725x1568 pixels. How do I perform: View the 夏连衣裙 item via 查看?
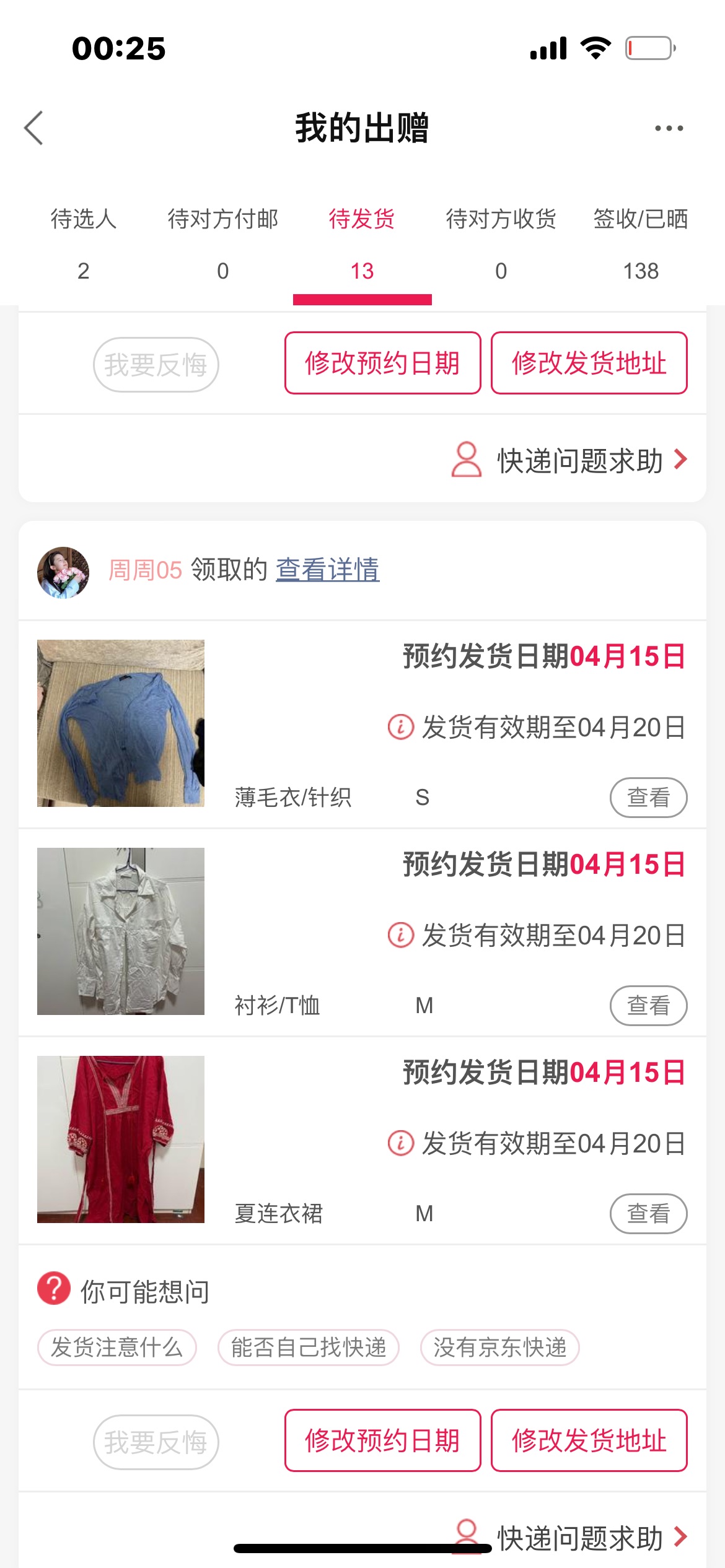pyautogui.click(x=649, y=1214)
